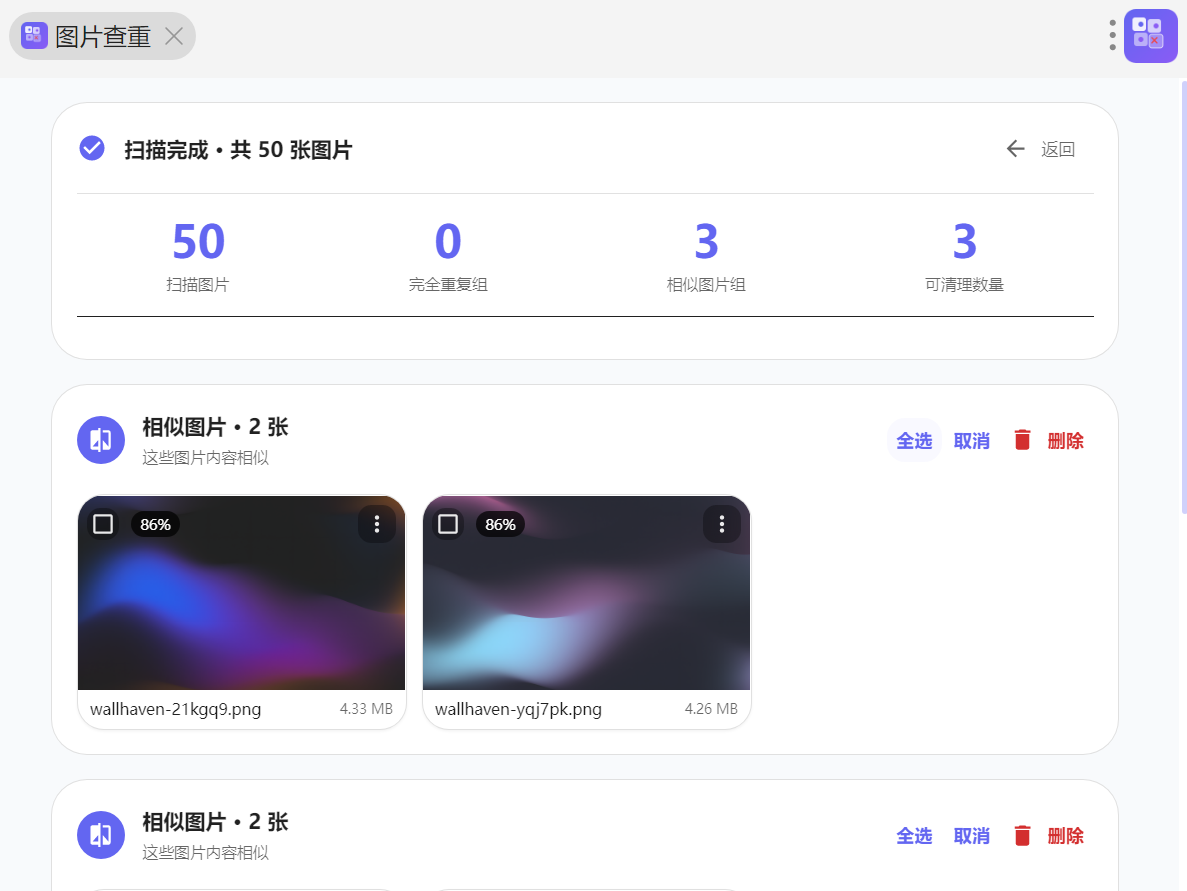Viewport: 1187px width, 891px height.
Task: Tap the purple app icon at top right
Action: 1150,36
